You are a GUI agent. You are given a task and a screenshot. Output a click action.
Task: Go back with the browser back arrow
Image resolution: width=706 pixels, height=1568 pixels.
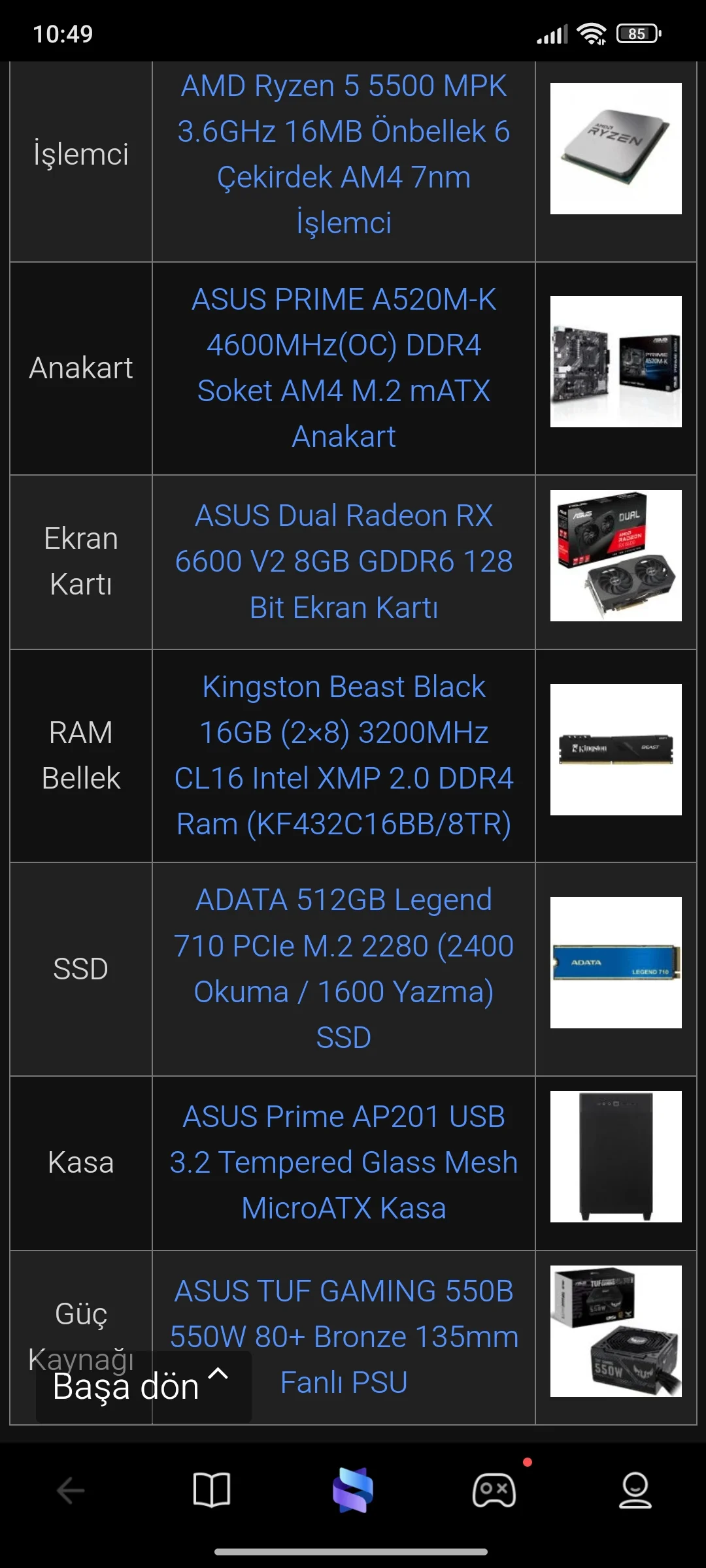tap(71, 1491)
